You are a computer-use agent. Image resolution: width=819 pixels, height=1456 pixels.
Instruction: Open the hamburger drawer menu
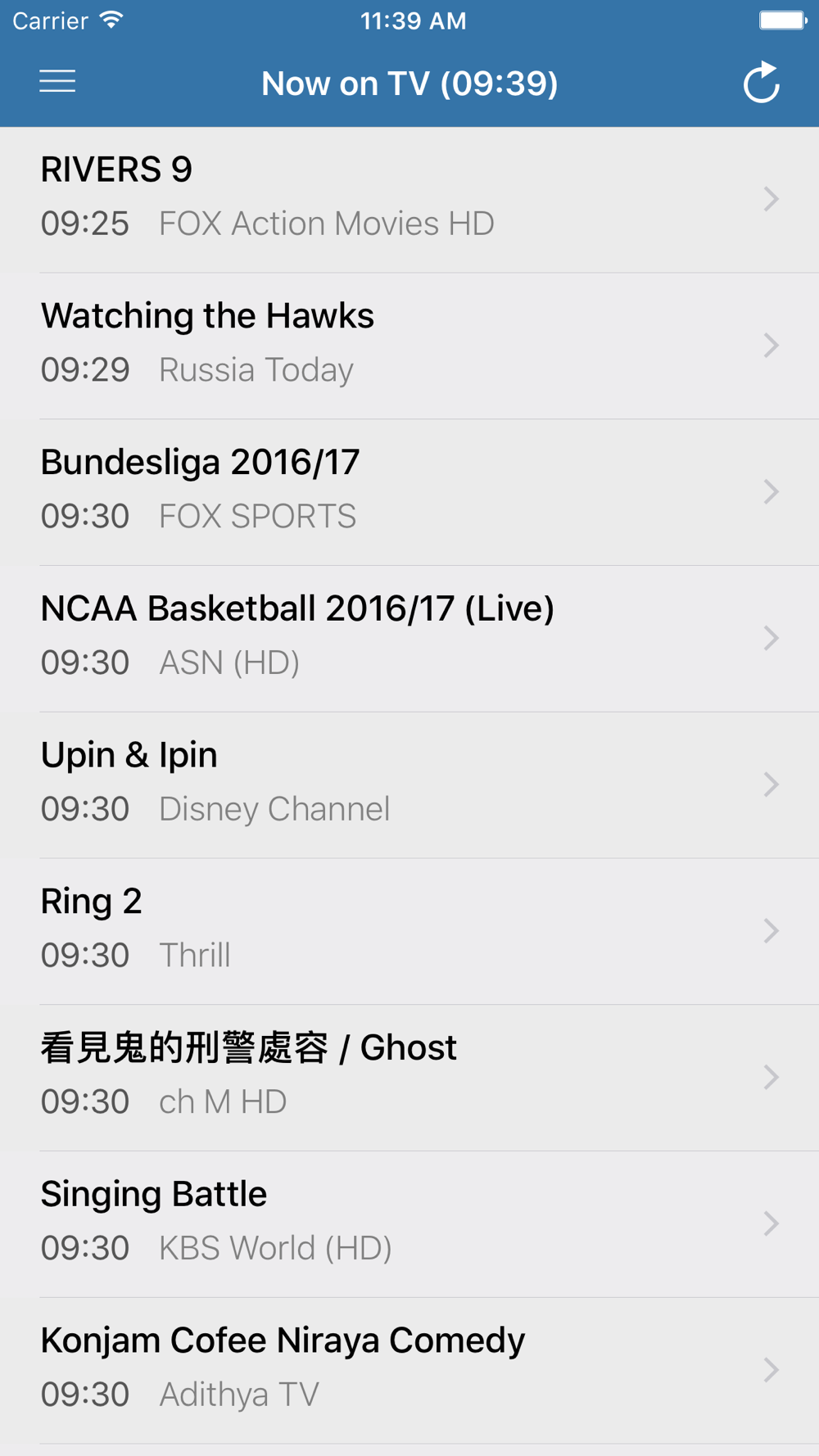click(x=57, y=82)
